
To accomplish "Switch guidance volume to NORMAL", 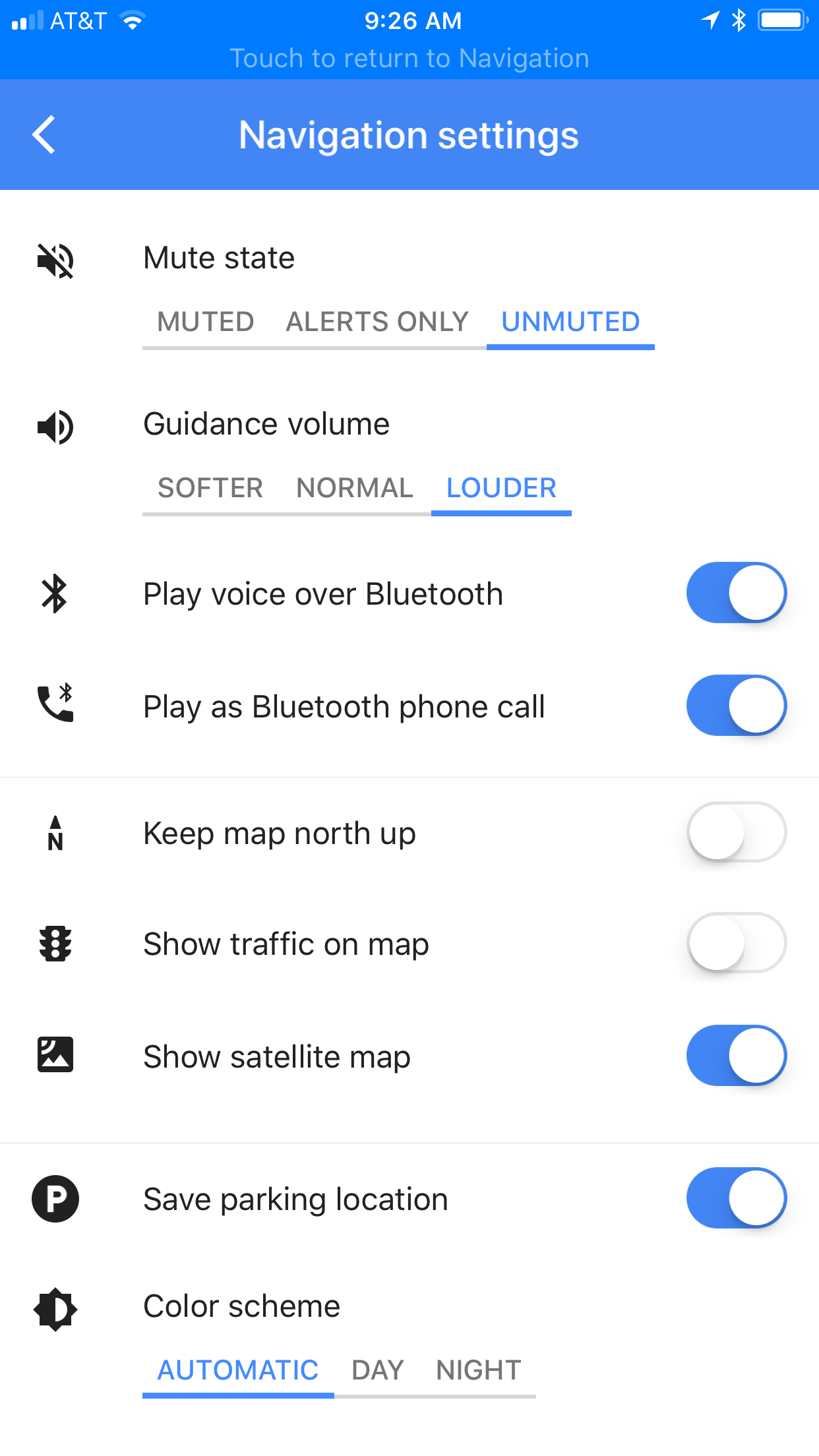I will coord(355,488).
